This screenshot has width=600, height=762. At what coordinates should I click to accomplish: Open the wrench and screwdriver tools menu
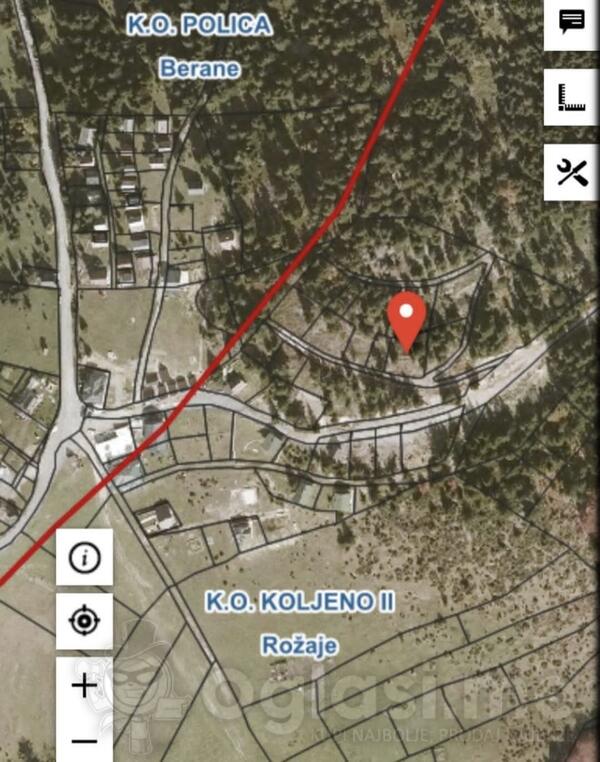[x=571, y=172]
